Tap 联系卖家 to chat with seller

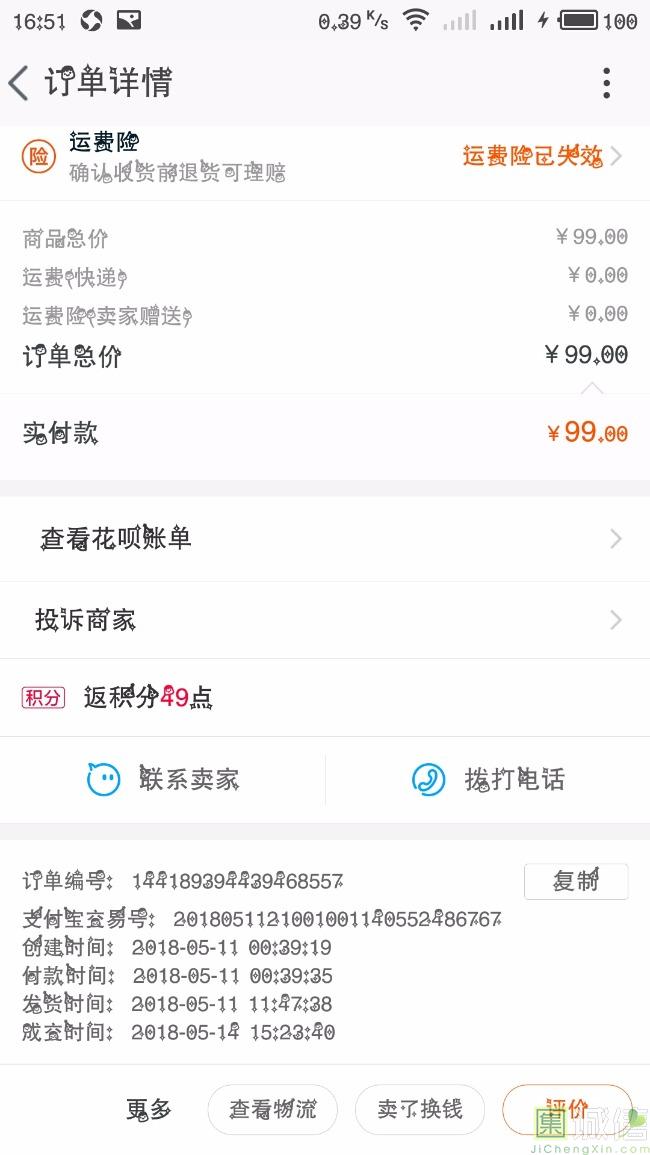[163, 779]
